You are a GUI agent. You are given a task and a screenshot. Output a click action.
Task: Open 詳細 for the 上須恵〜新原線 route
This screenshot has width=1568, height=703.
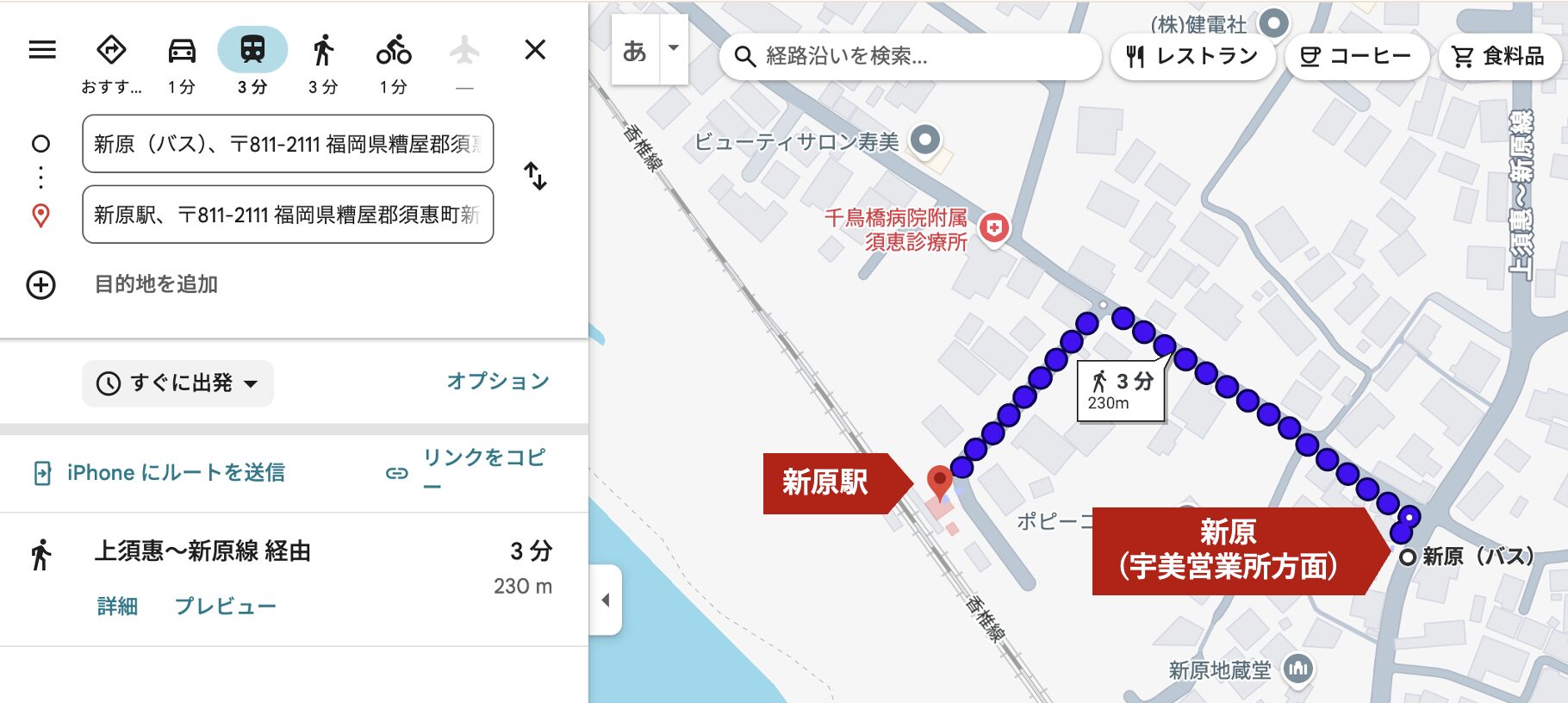point(117,607)
